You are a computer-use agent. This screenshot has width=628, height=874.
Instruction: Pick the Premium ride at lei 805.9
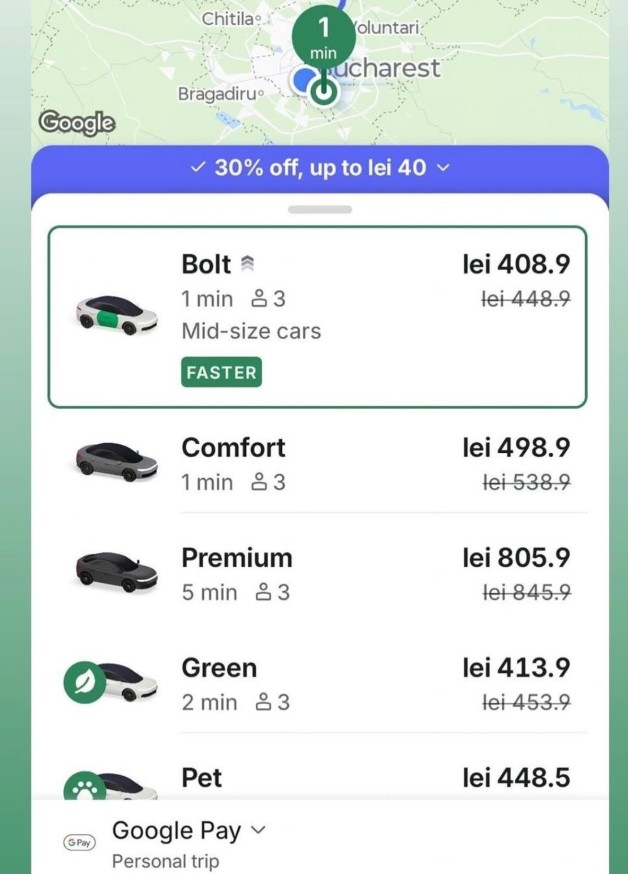(x=317, y=574)
